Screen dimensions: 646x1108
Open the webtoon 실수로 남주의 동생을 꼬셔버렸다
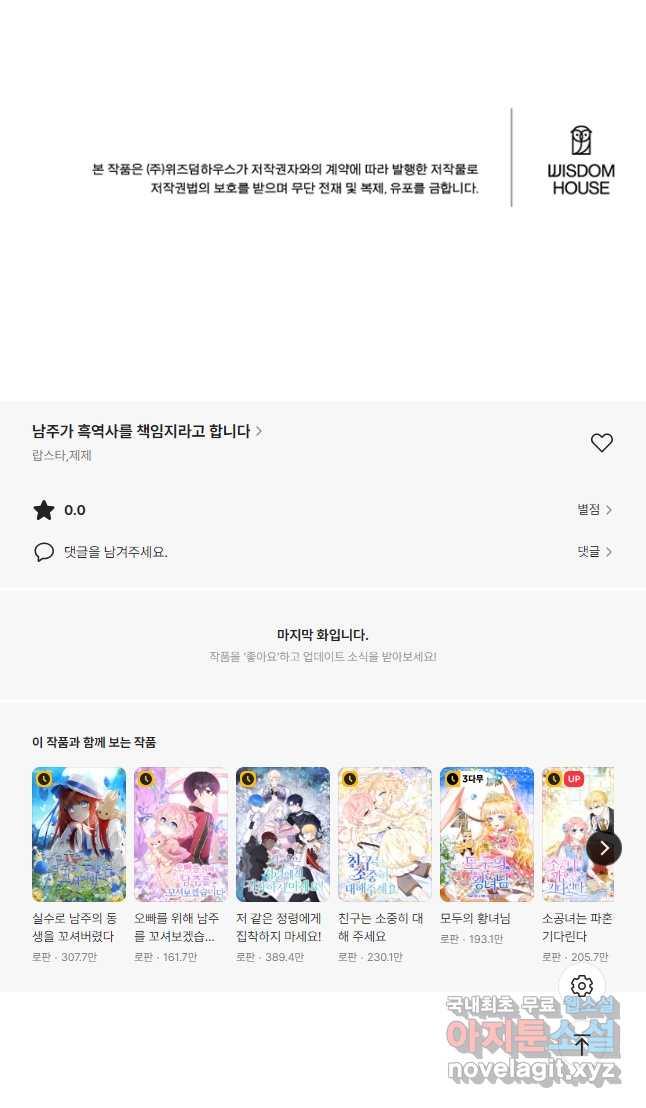[79, 835]
